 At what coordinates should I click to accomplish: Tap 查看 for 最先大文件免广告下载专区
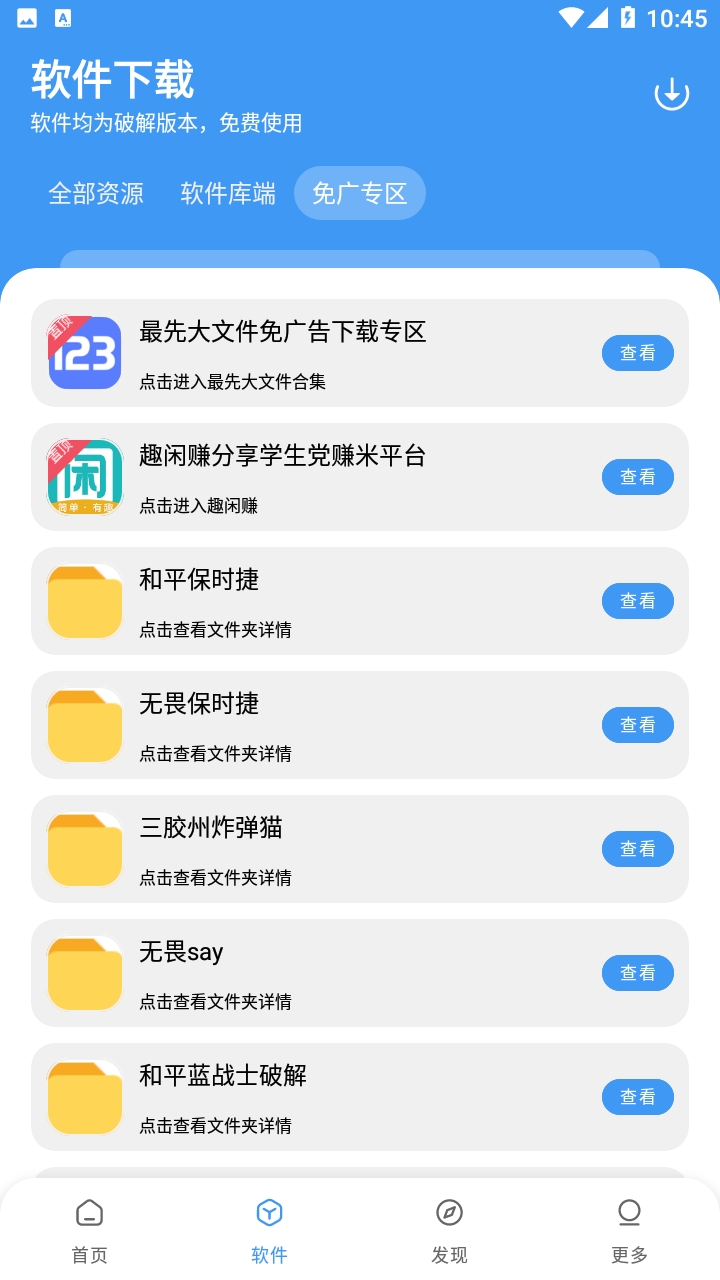coord(638,353)
